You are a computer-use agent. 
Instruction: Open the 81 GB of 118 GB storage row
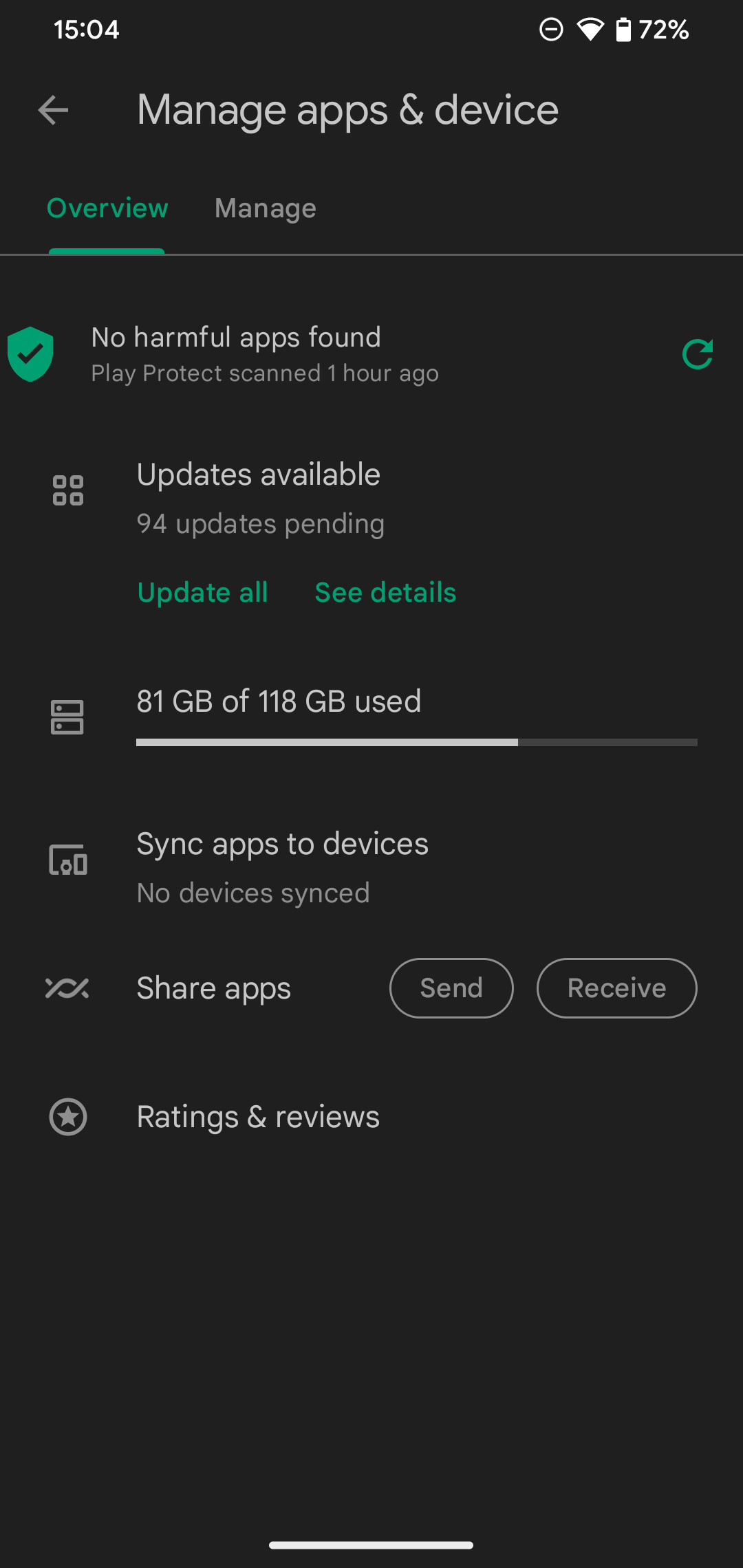coord(371,715)
